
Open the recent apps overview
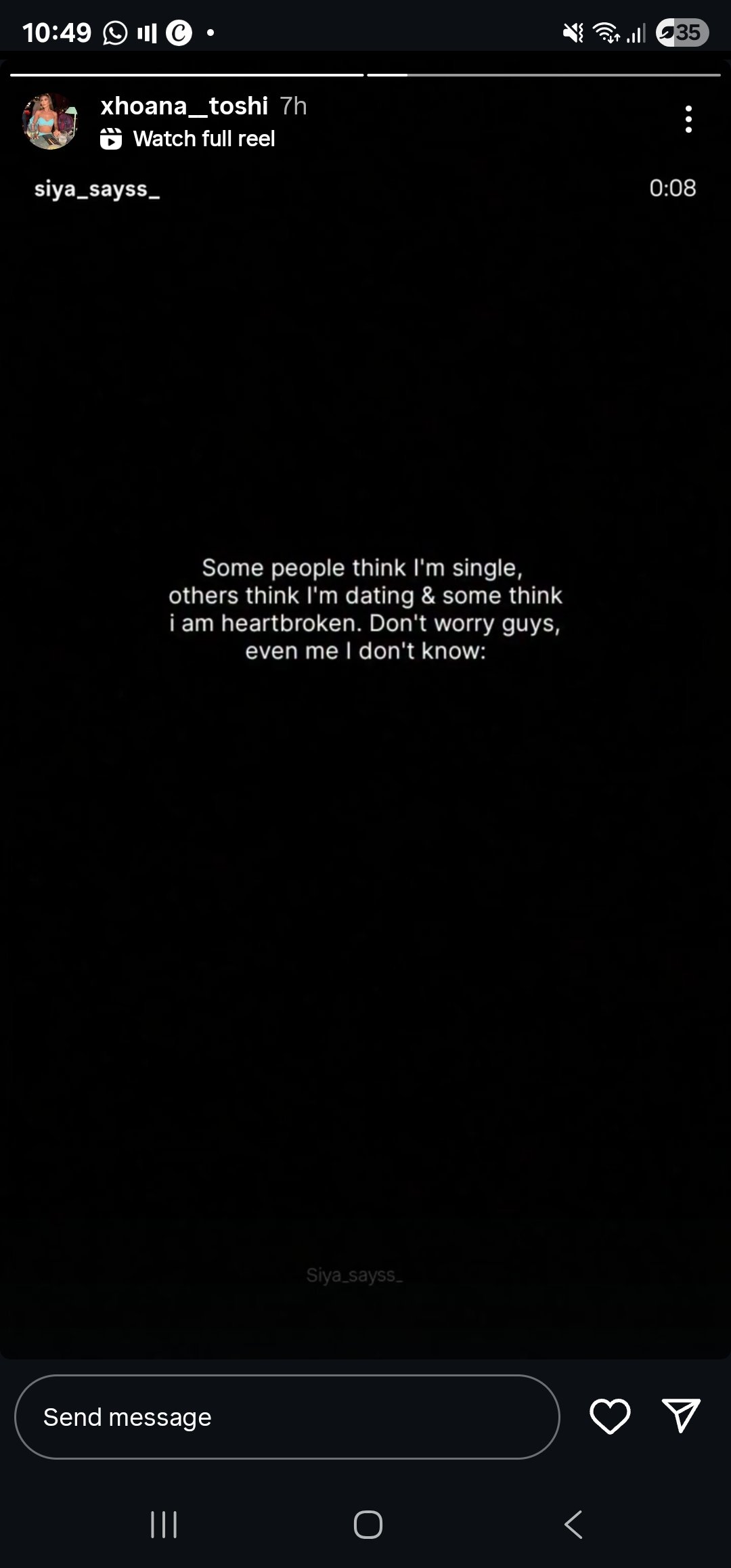164,1525
